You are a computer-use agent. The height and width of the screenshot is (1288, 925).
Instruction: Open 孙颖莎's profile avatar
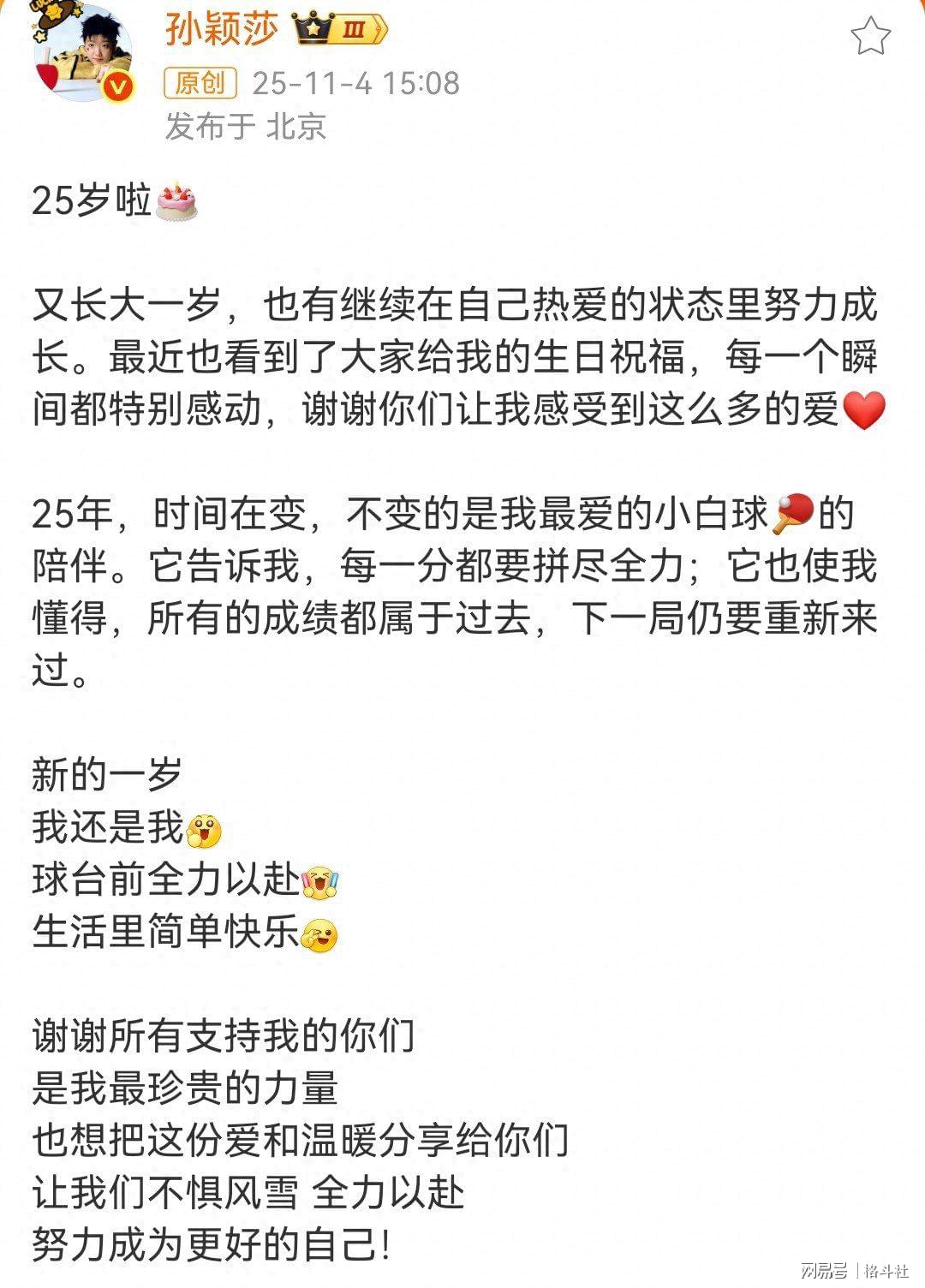pos(83,53)
